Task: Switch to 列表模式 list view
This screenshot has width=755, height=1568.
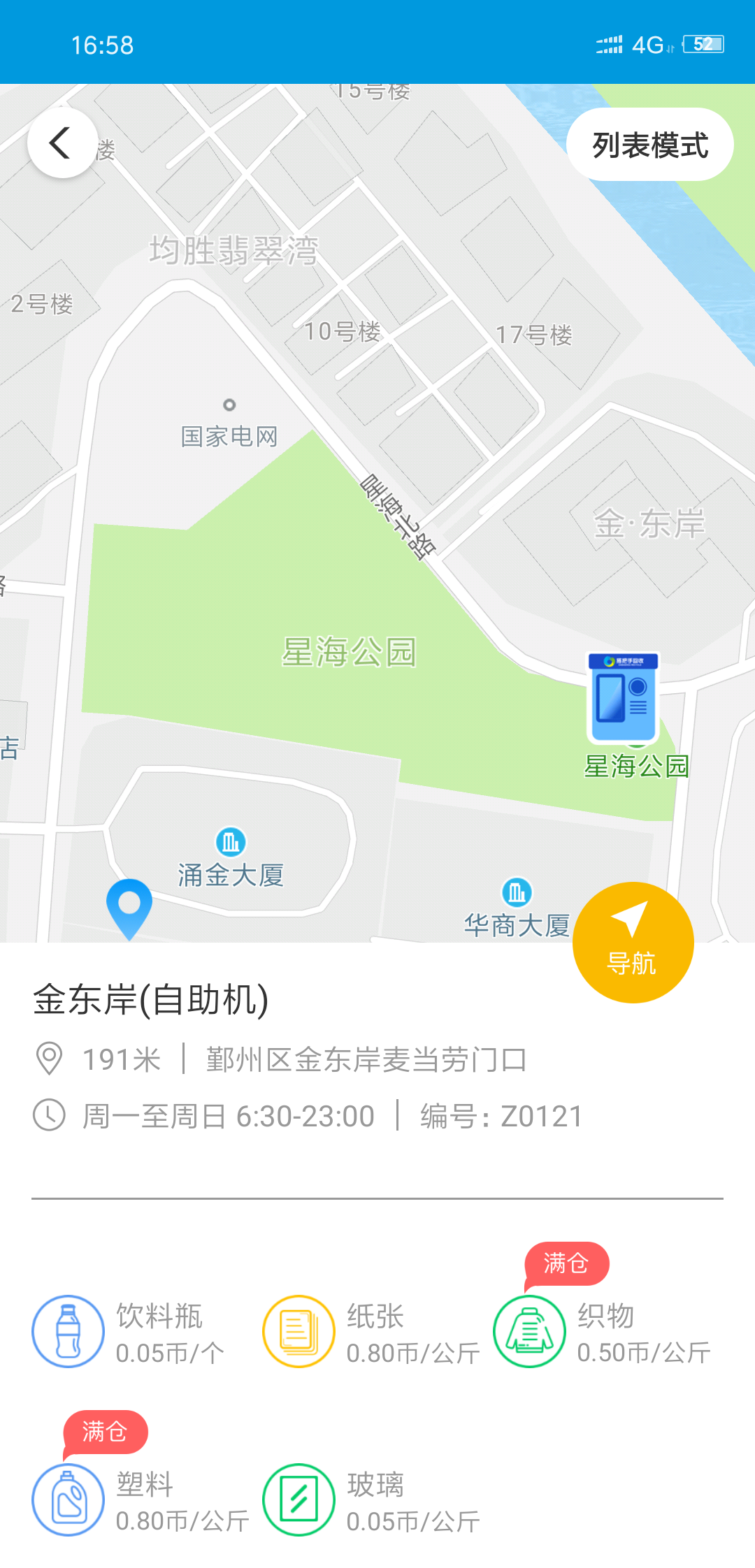Action: pos(649,145)
